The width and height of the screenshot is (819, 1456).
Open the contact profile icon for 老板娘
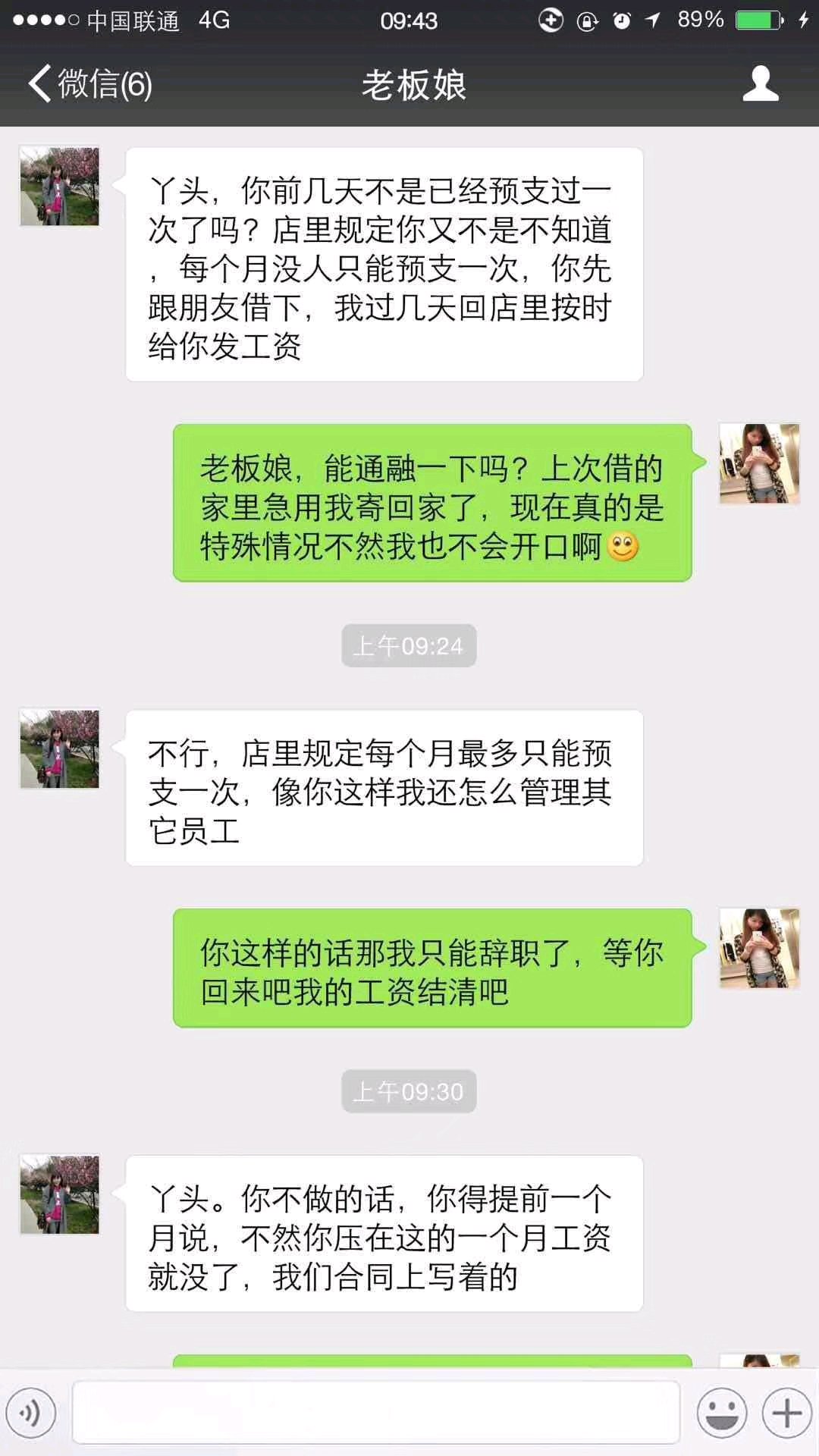761,83
